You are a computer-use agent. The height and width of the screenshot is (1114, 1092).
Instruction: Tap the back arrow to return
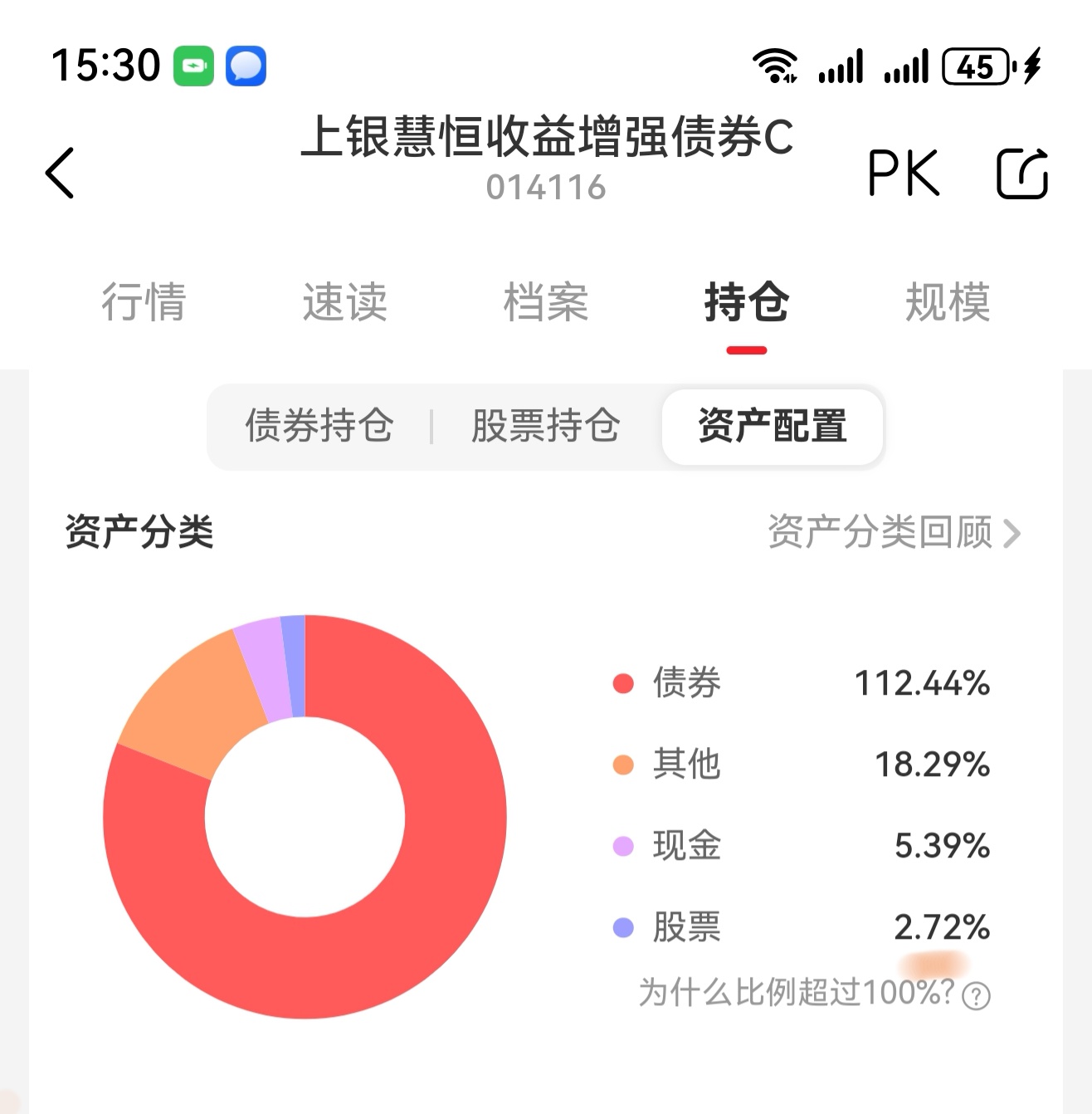point(61,174)
